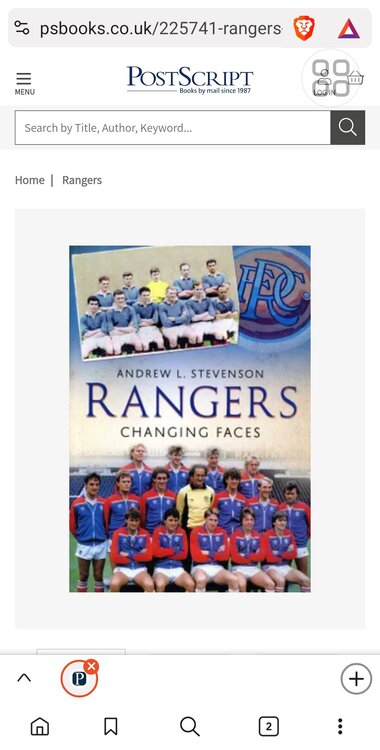Tap the search by title field

click(173, 128)
